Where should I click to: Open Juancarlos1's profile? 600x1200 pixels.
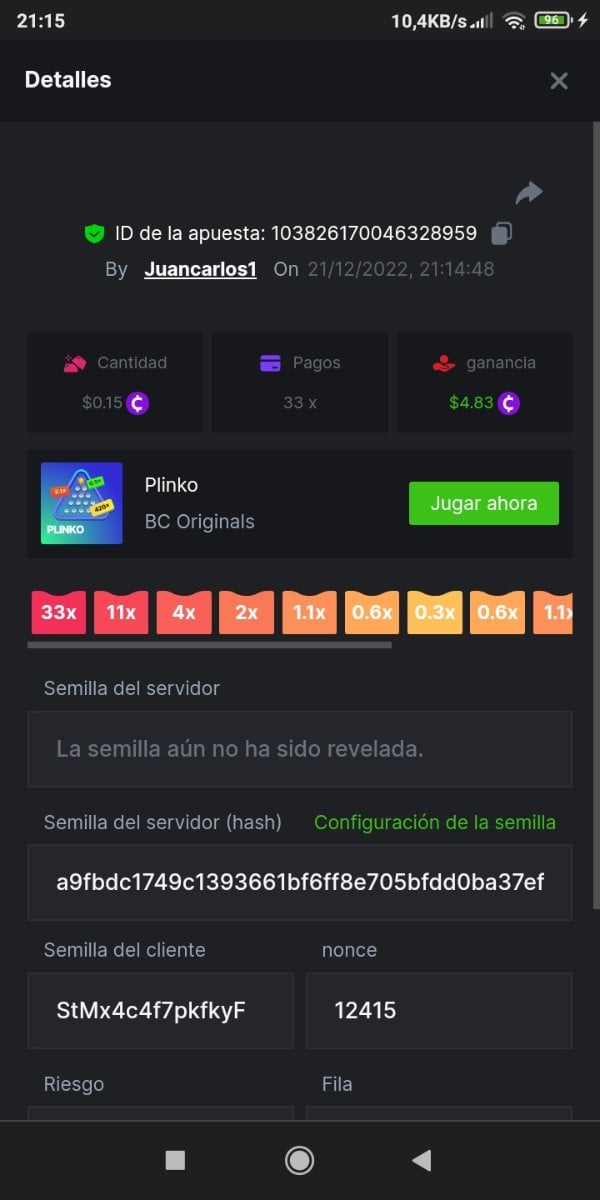[x=200, y=269]
